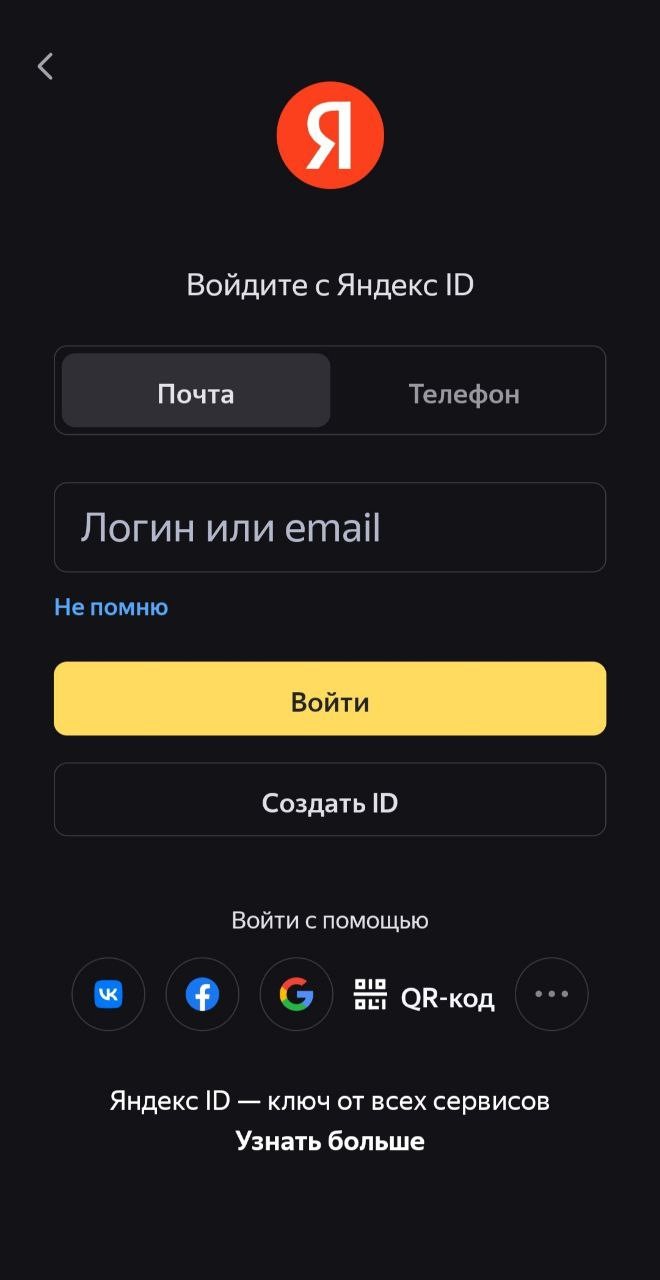Go back using the top arrow
Viewport: 660px width, 1280px height.
45,67
